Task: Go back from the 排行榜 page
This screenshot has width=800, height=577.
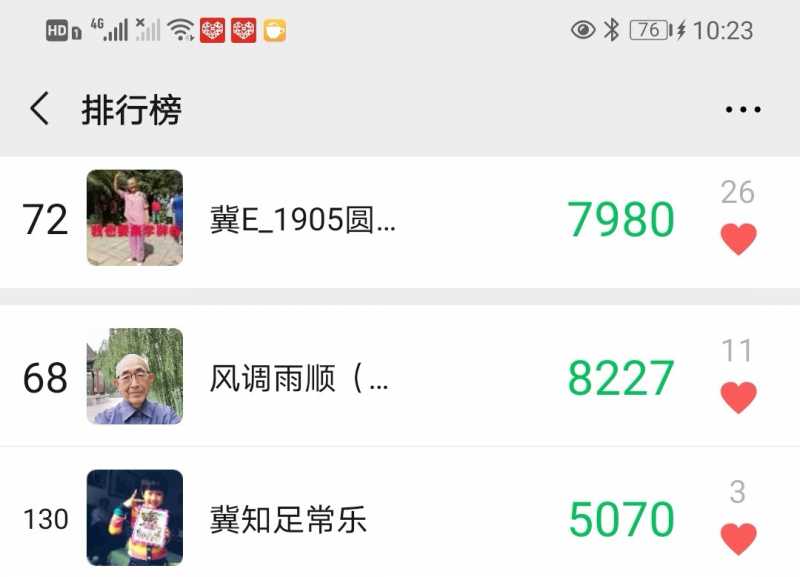Action: pos(39,109)
